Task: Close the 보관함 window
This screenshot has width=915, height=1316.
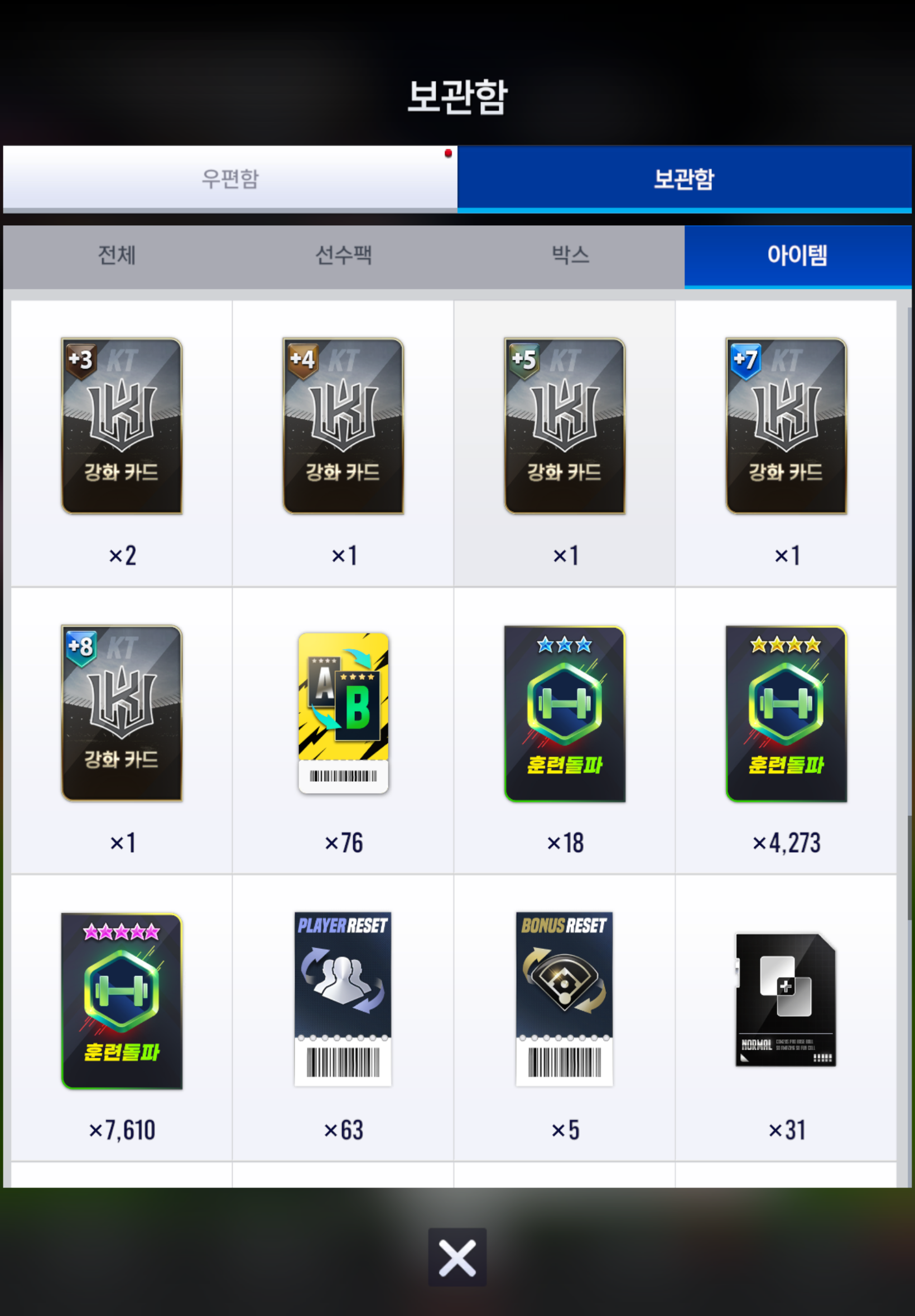Action: click(457, 1257)
